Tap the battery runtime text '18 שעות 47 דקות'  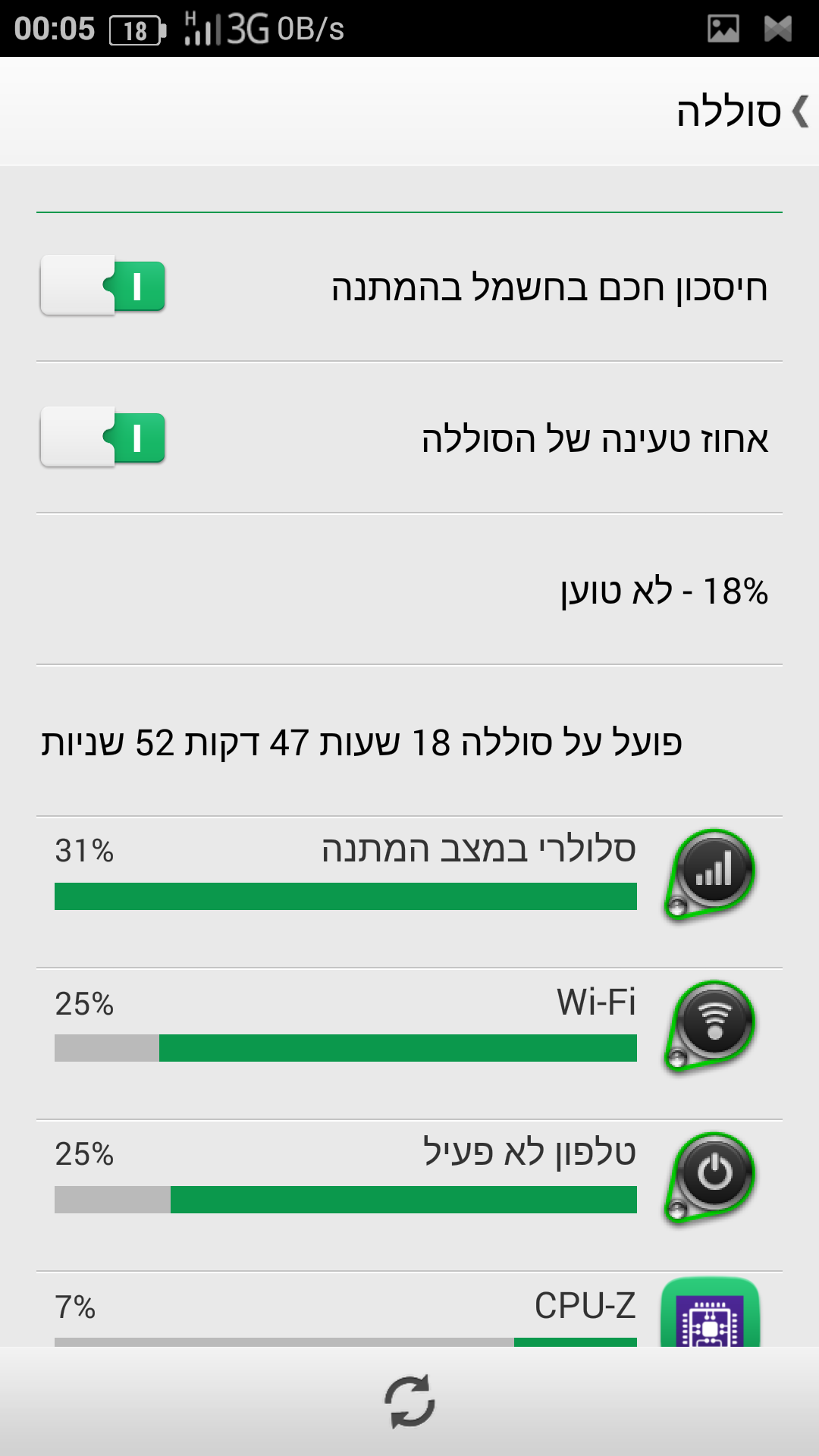click(x=409, y=742)
